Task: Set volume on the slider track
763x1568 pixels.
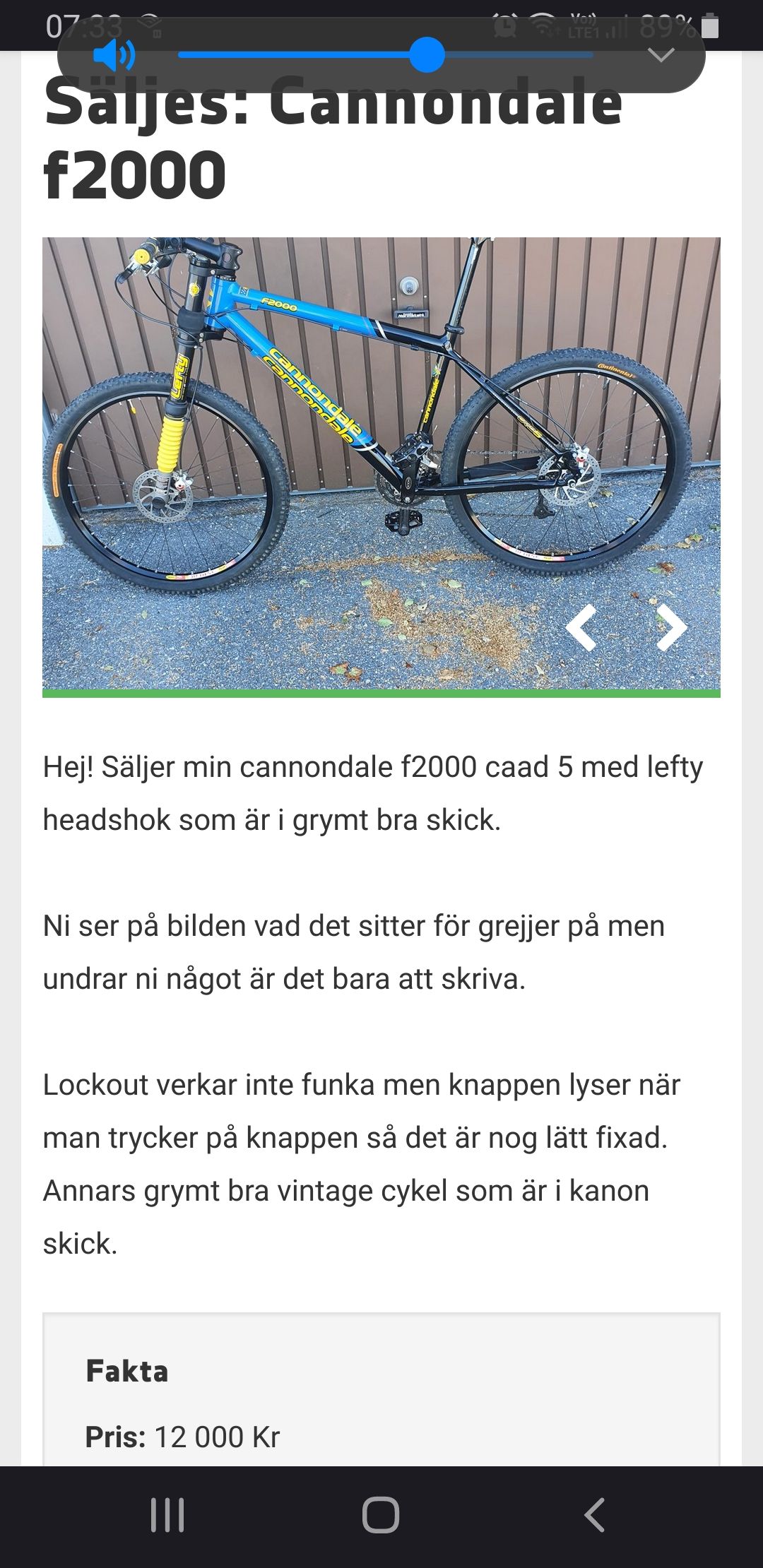Action: [x=385, y=55]
